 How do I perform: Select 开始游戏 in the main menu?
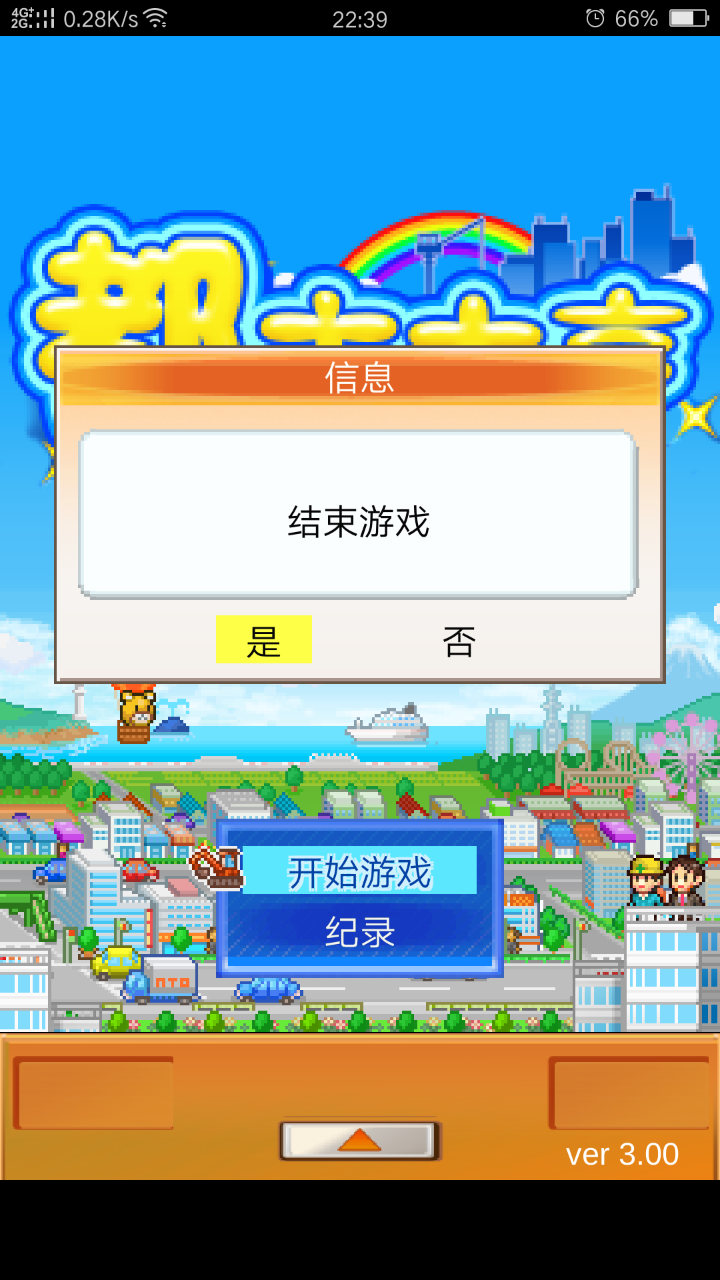coord(360,872)
